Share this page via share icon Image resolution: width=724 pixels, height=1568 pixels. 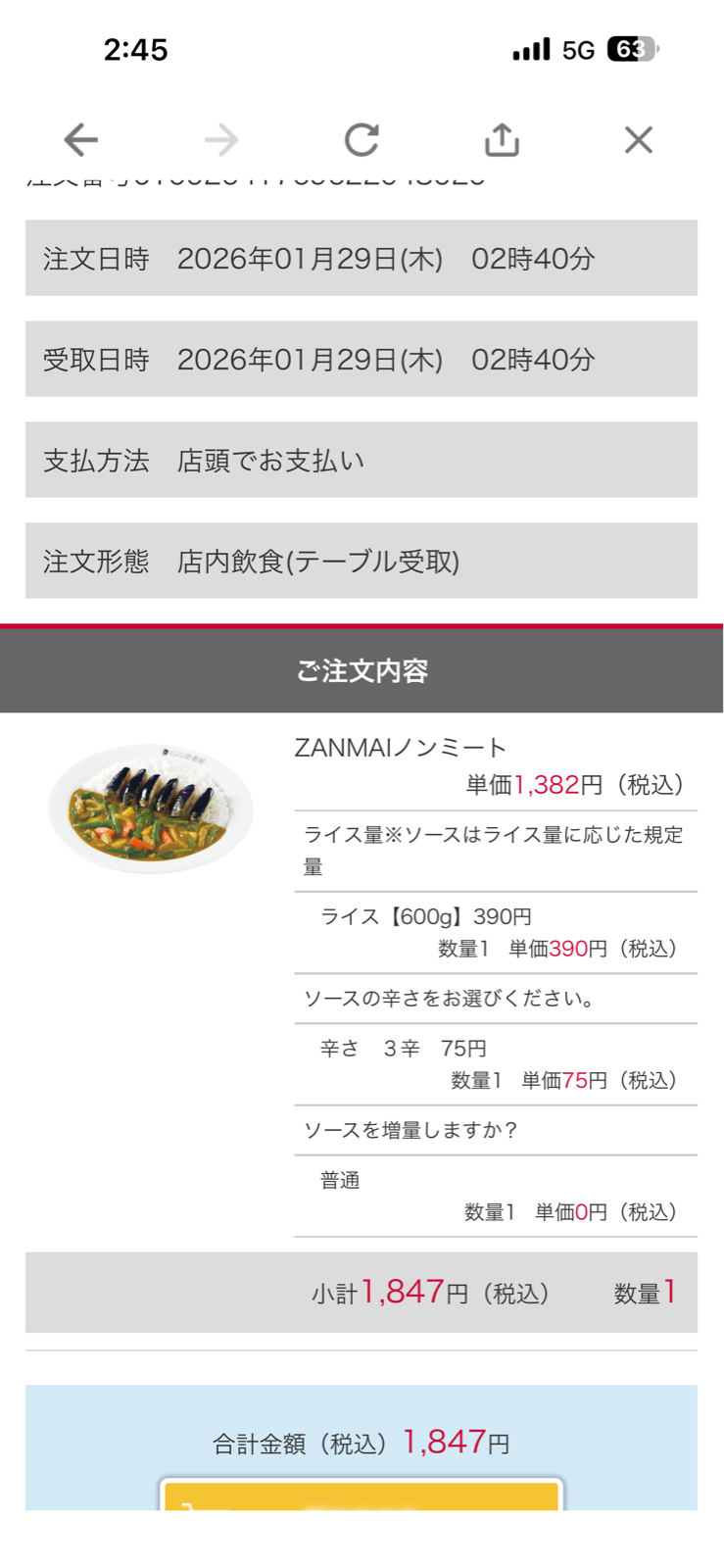click(502, 140)
